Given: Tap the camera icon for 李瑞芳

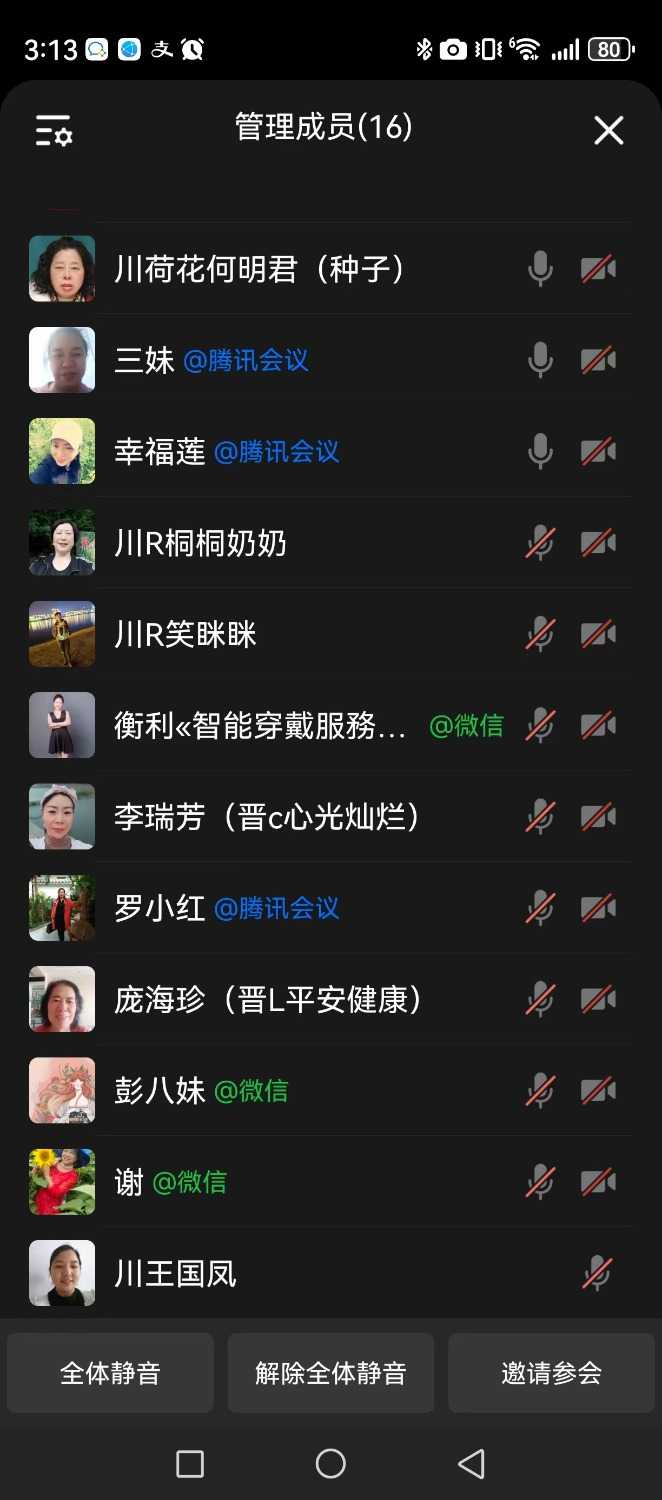Looking at the screenshot, I should (598, 817).
